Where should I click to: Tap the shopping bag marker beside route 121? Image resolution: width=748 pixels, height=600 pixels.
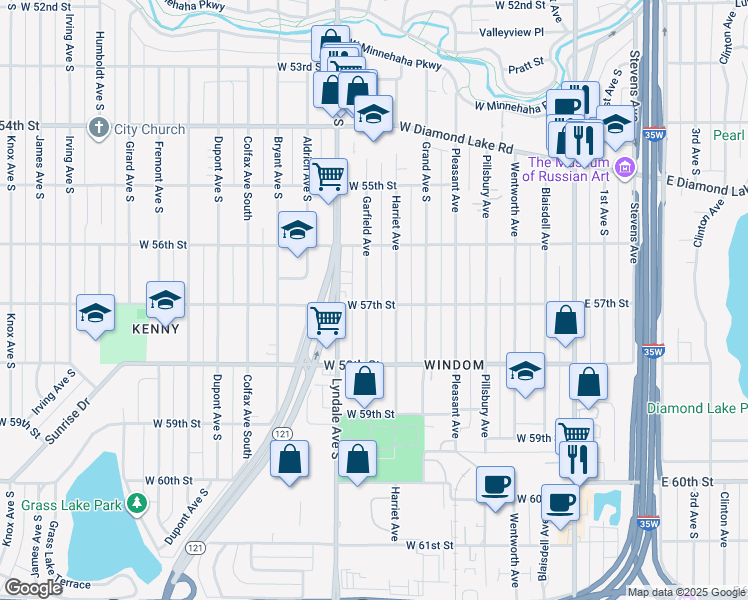point(289,460)
